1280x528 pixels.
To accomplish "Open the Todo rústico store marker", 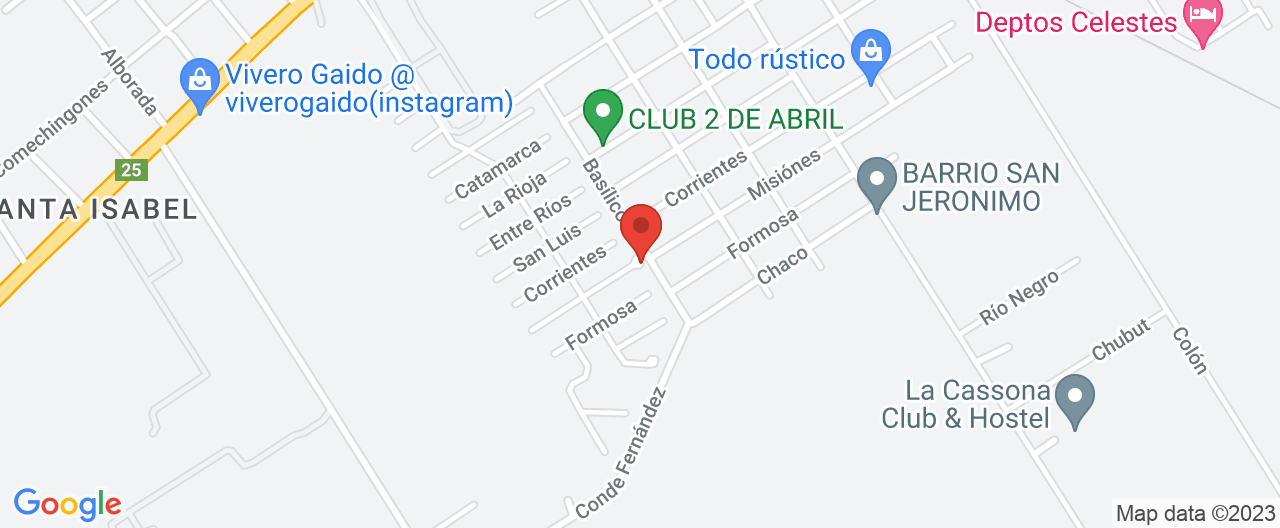I will (870, 53).
